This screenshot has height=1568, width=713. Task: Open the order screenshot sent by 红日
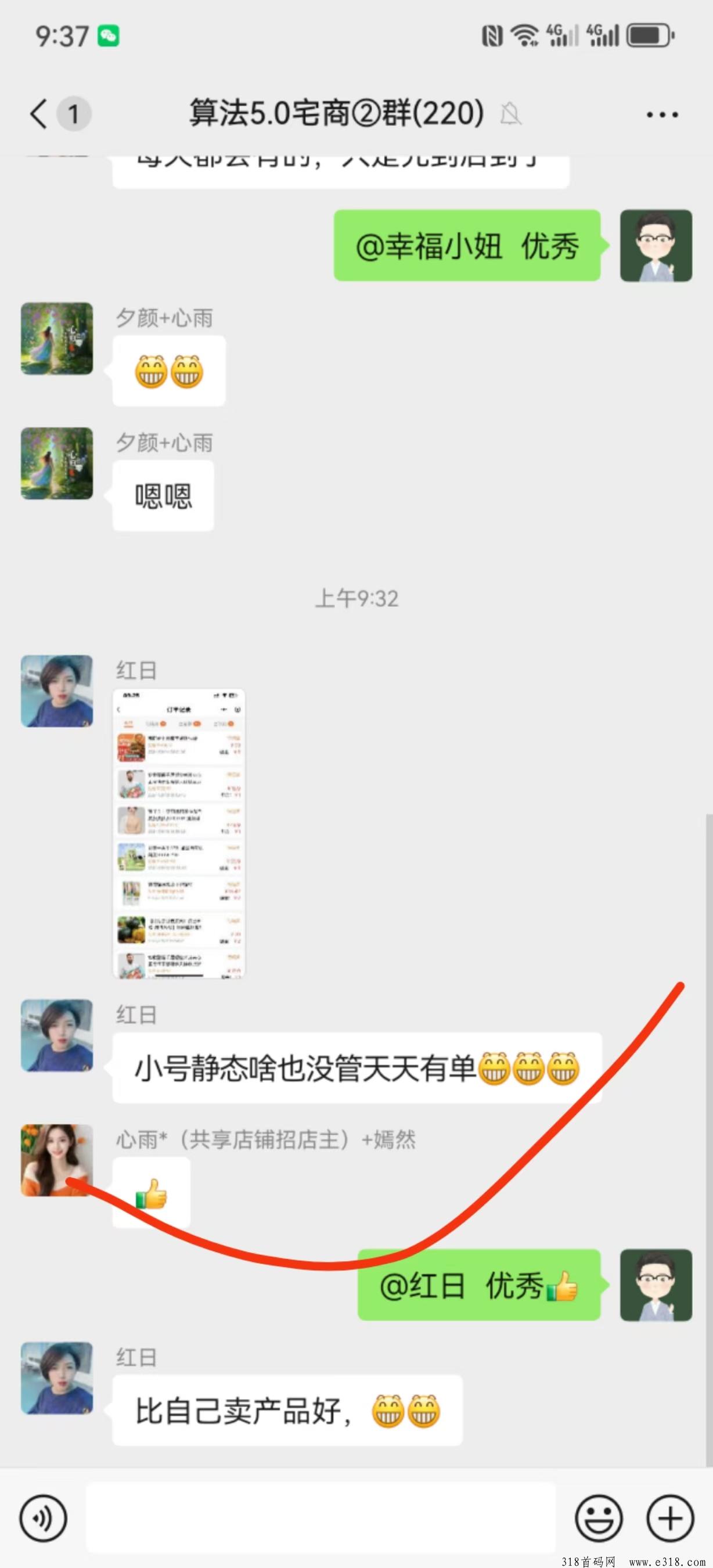coord(179,833)
